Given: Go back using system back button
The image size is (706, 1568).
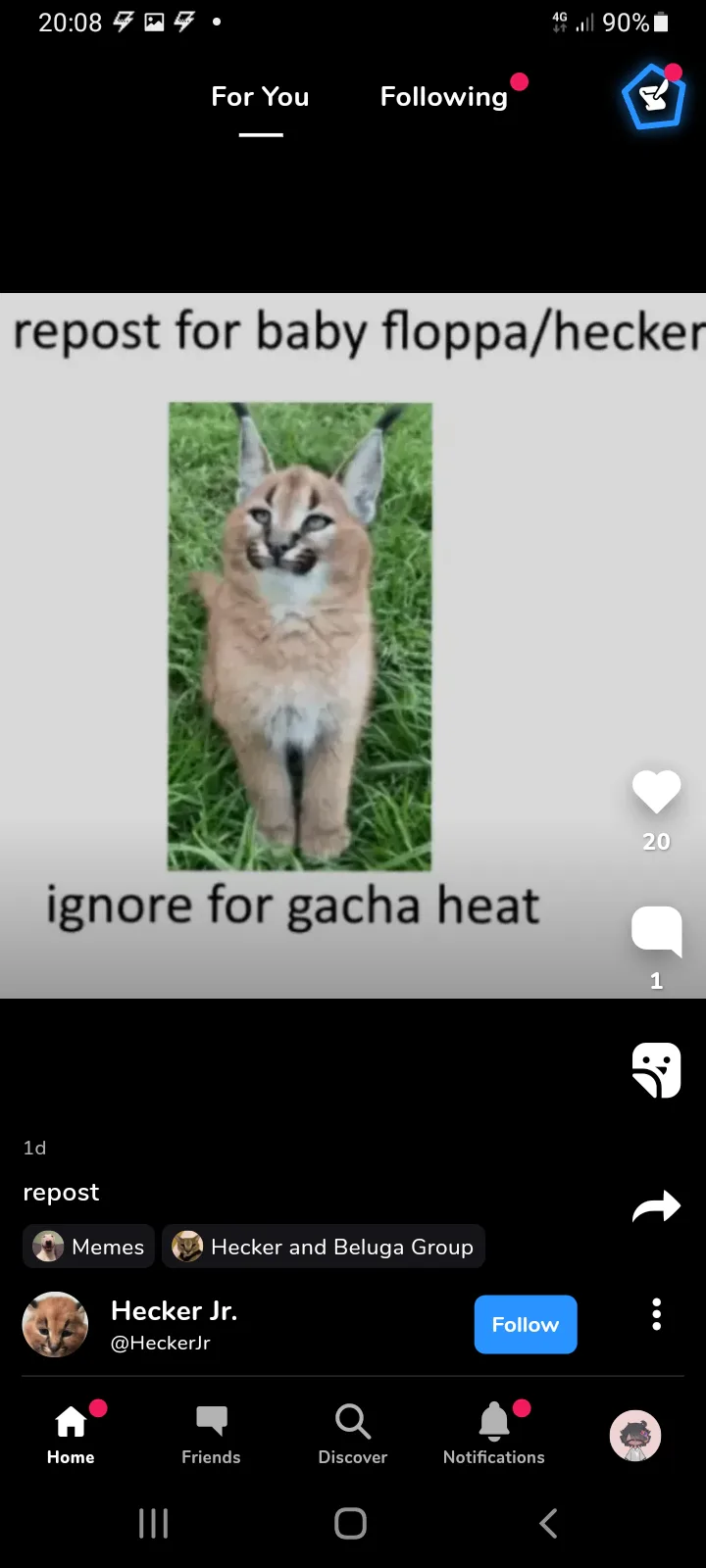Looking at the screenshot, I should pos(549,1523).
